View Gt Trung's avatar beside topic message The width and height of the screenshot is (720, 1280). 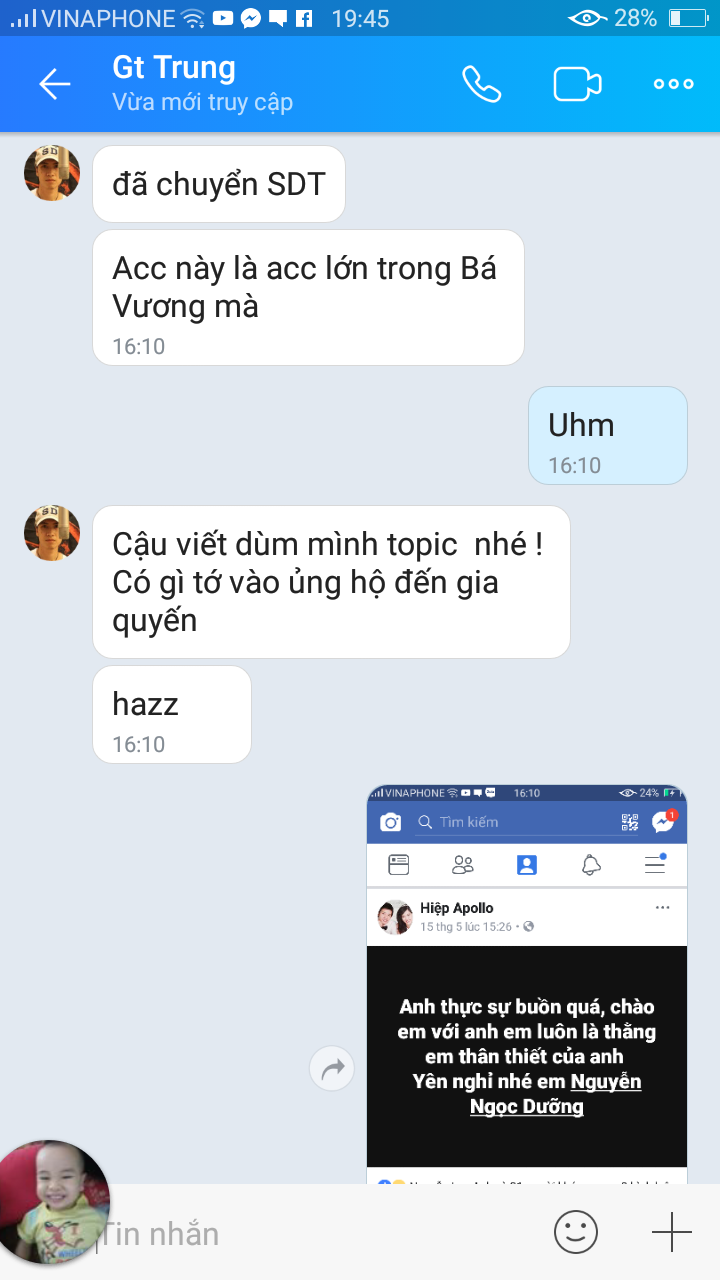[x=52, y=533]
